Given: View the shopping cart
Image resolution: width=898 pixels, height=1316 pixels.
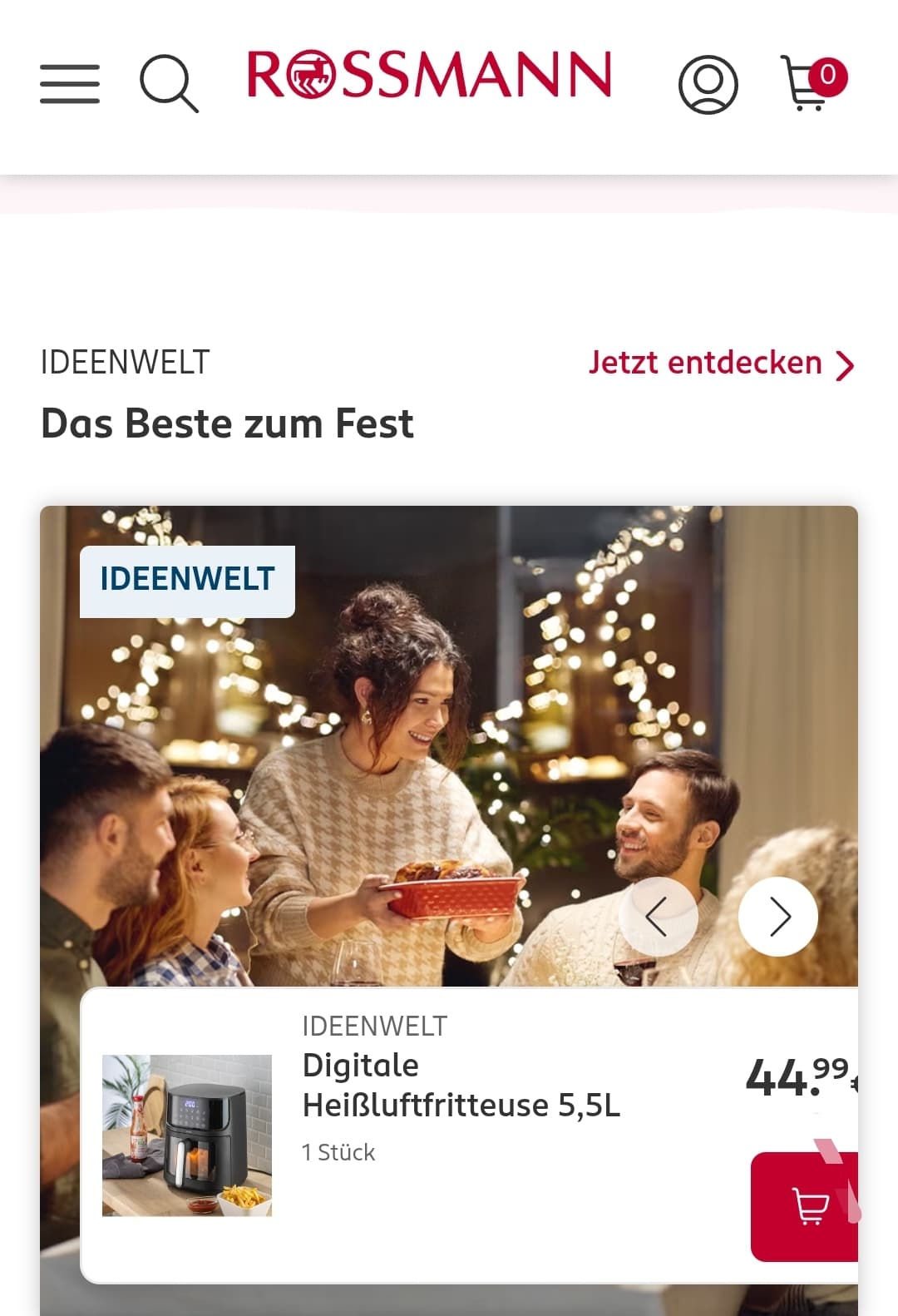Looking at the screenshot, I should click(812, 84).
